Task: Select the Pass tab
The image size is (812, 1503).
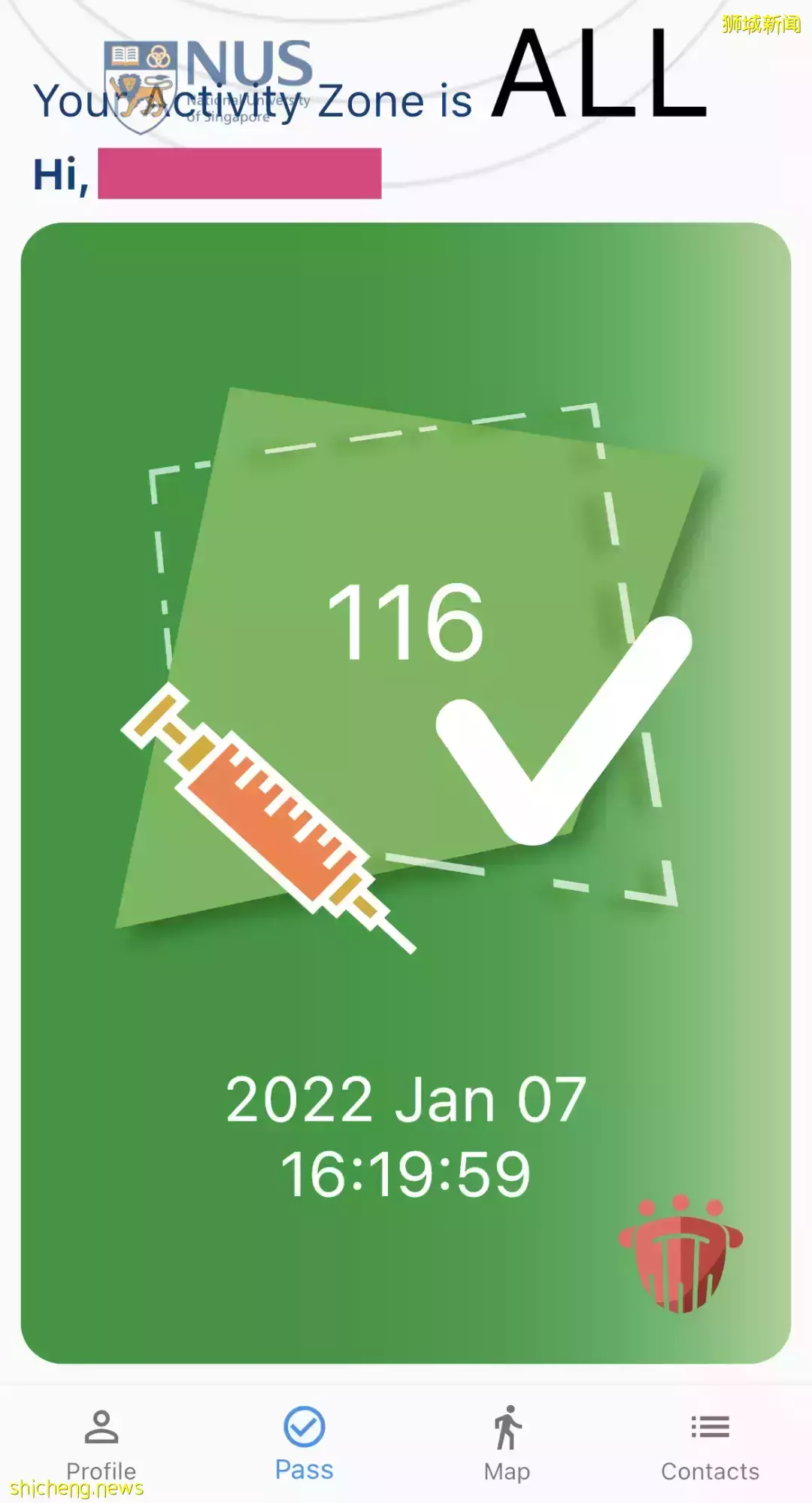Action: (304, 1444)
